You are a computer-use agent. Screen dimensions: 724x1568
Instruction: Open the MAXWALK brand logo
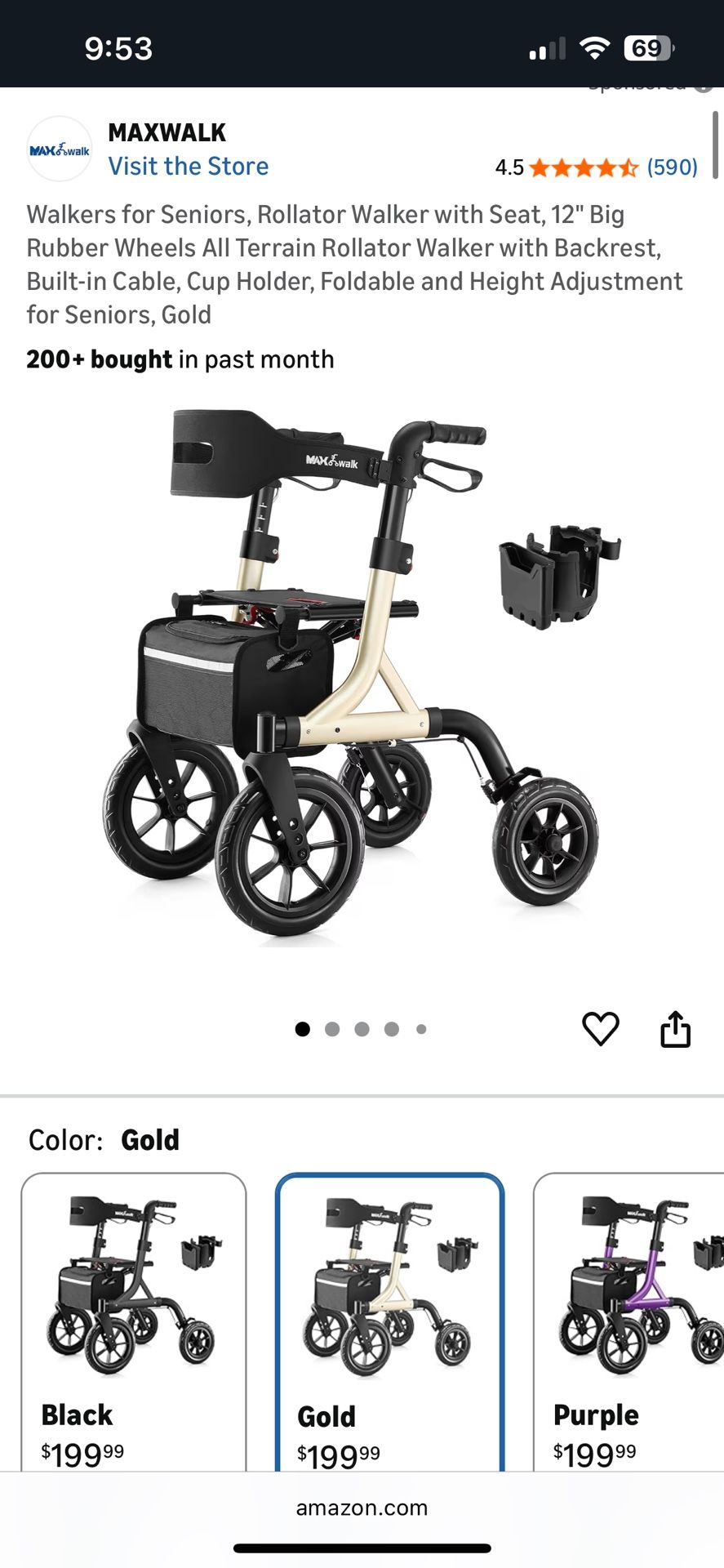(60, 149)
